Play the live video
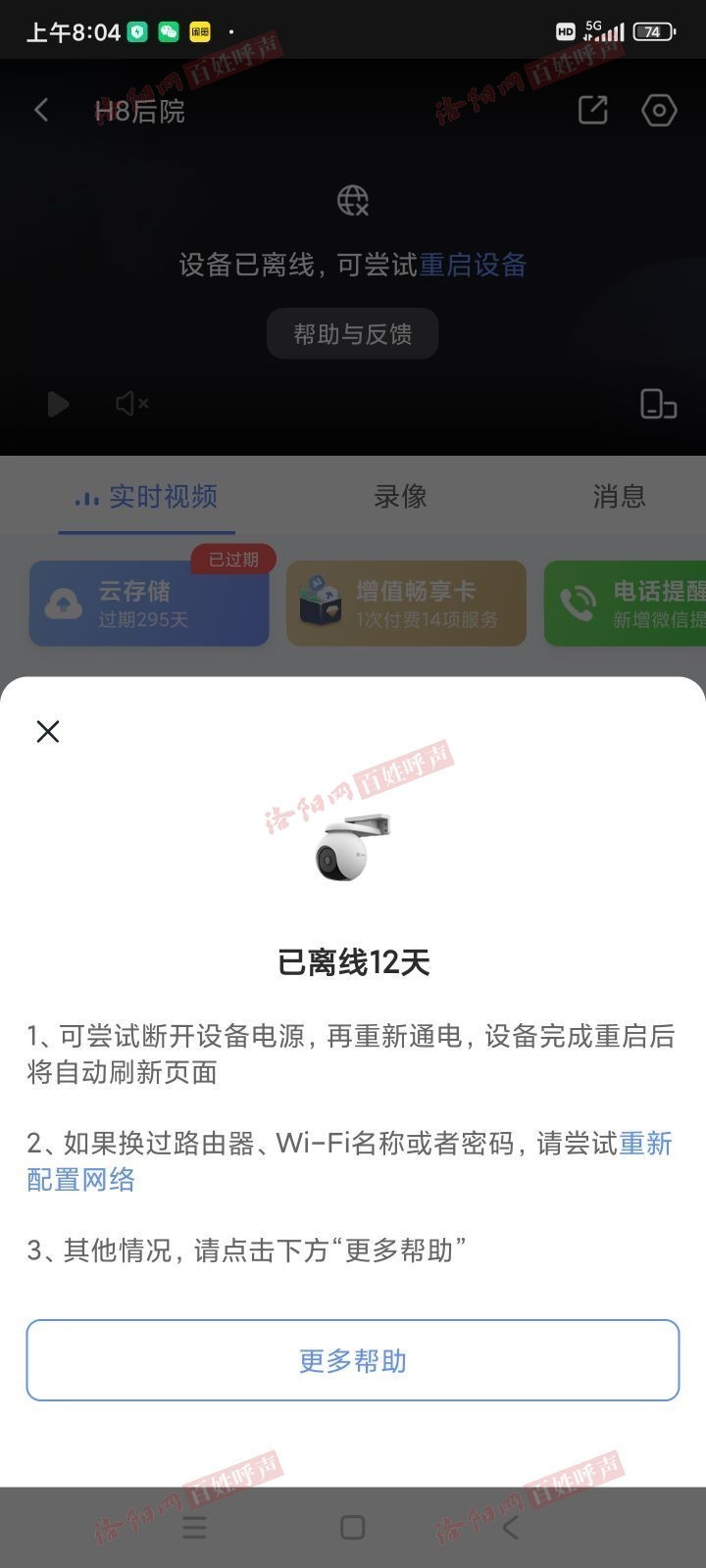This screenshot has width=706, height=1568. [58, 403]
